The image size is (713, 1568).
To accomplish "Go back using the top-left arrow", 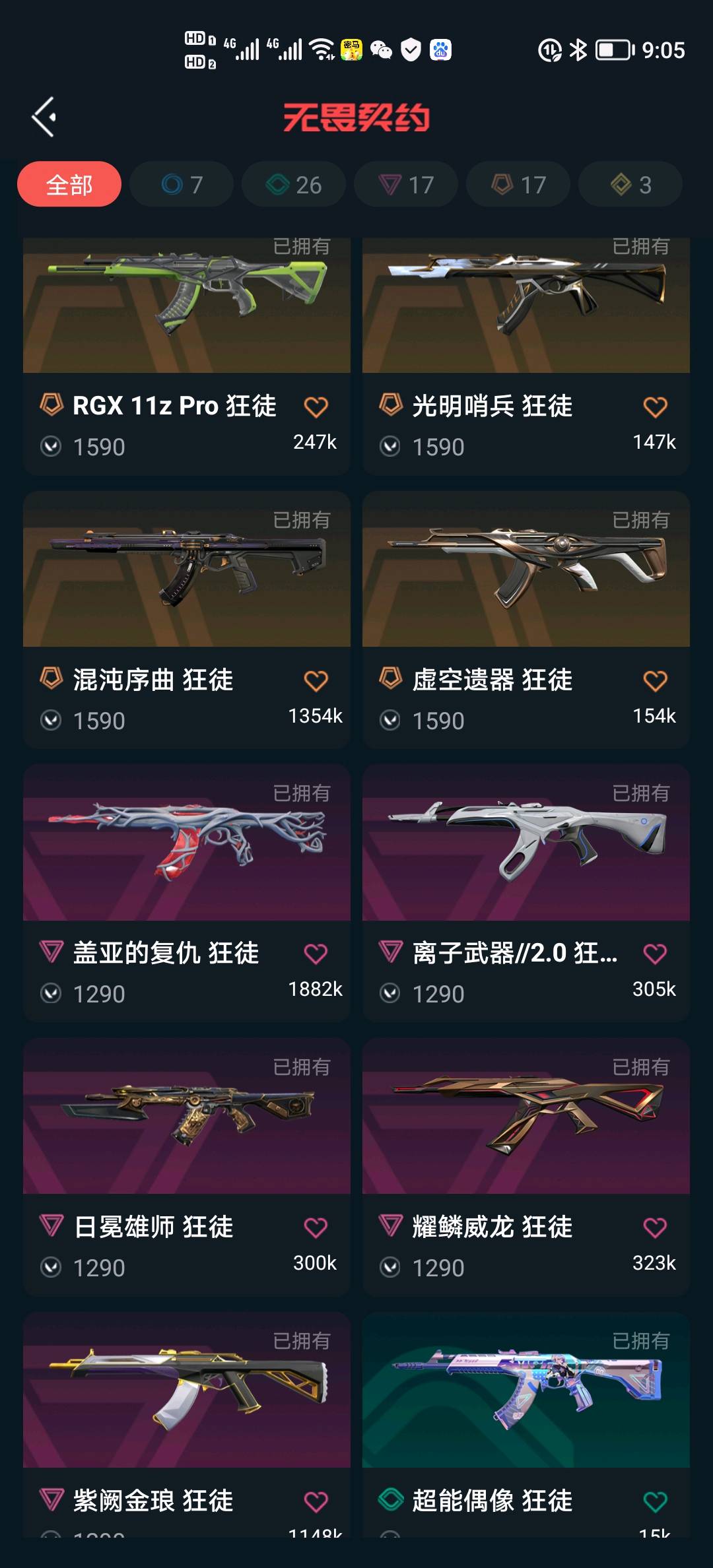I will coord(44,117).
